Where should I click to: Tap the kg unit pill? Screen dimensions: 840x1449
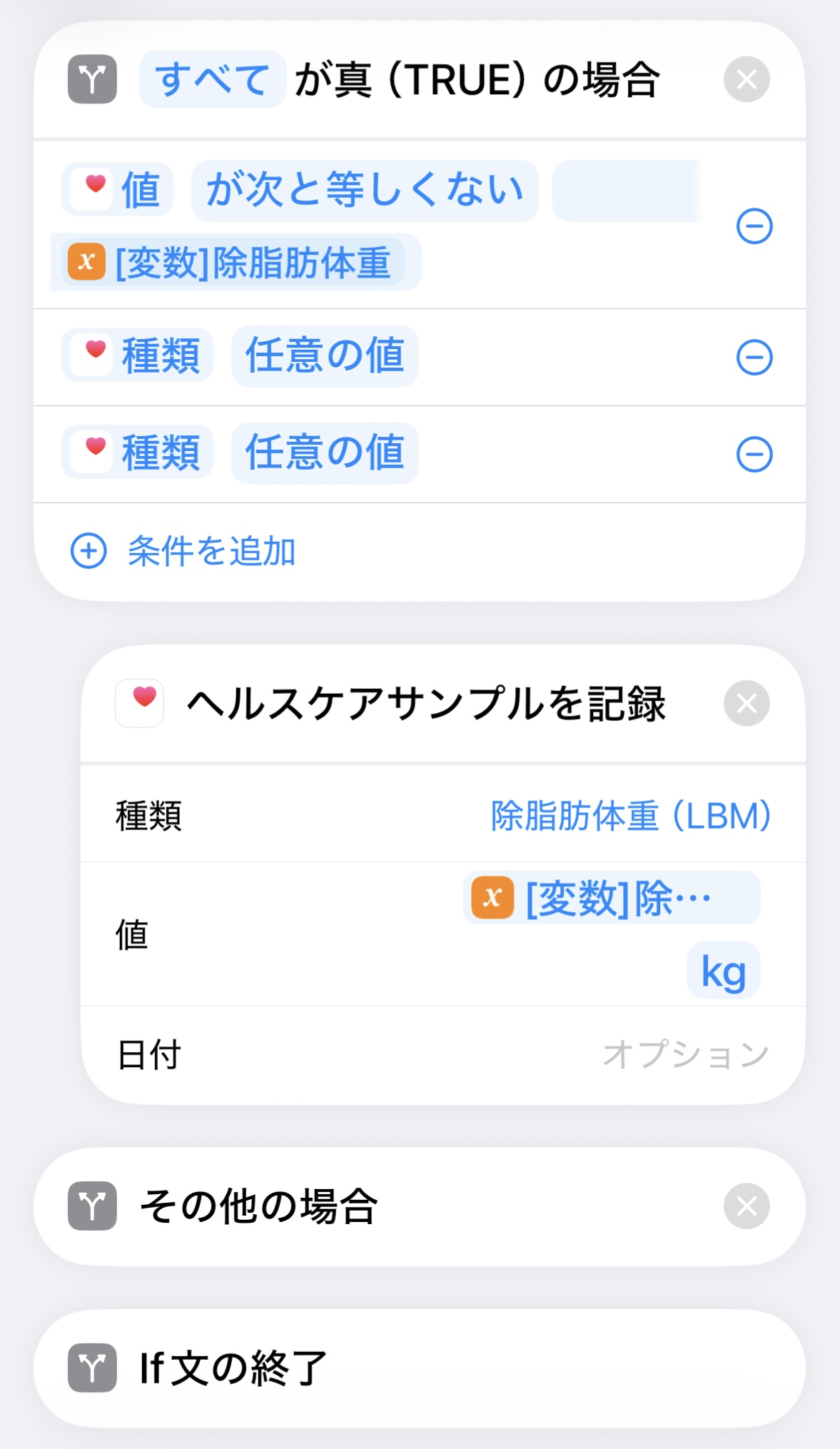(x=723, y=969)
